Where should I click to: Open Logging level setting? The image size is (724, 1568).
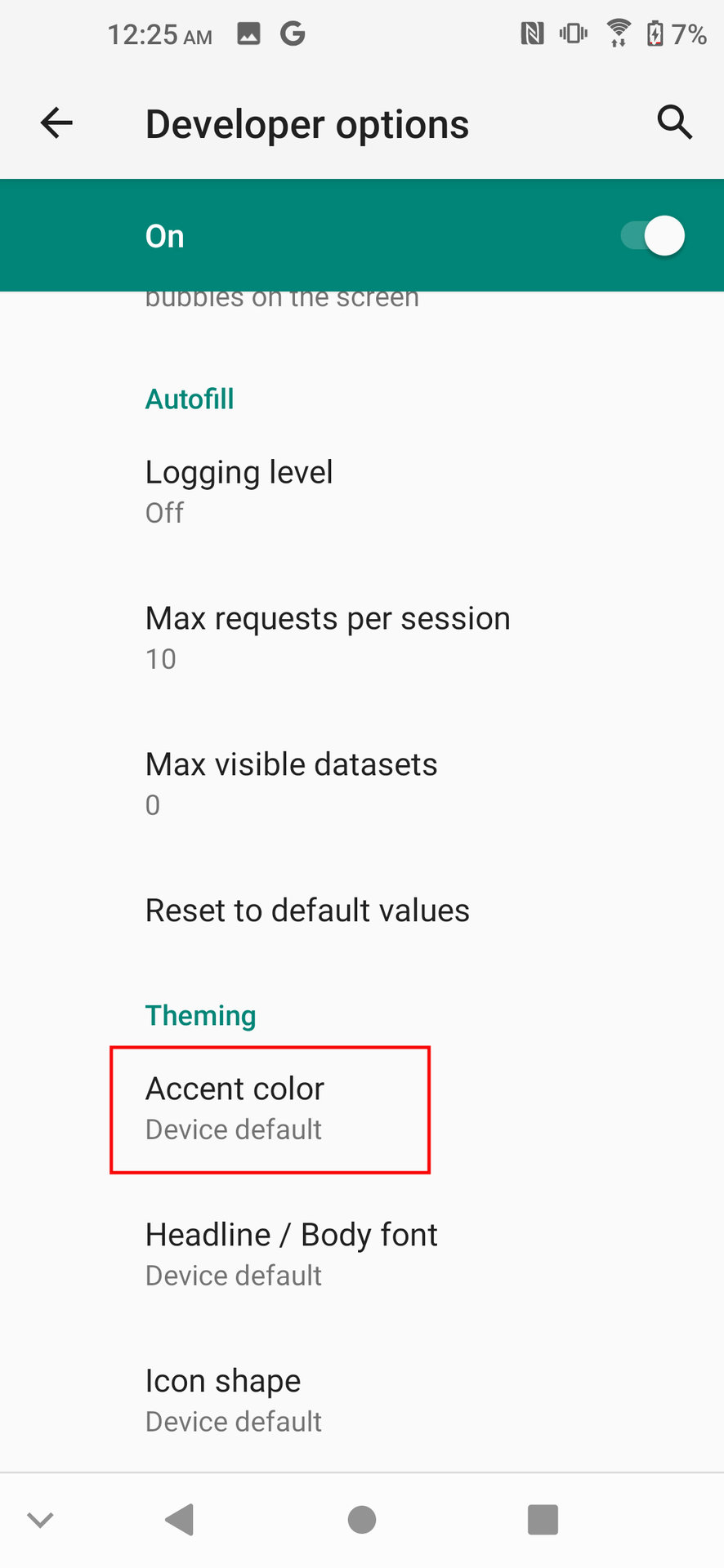pyautogui.click(x=362, y=492)
